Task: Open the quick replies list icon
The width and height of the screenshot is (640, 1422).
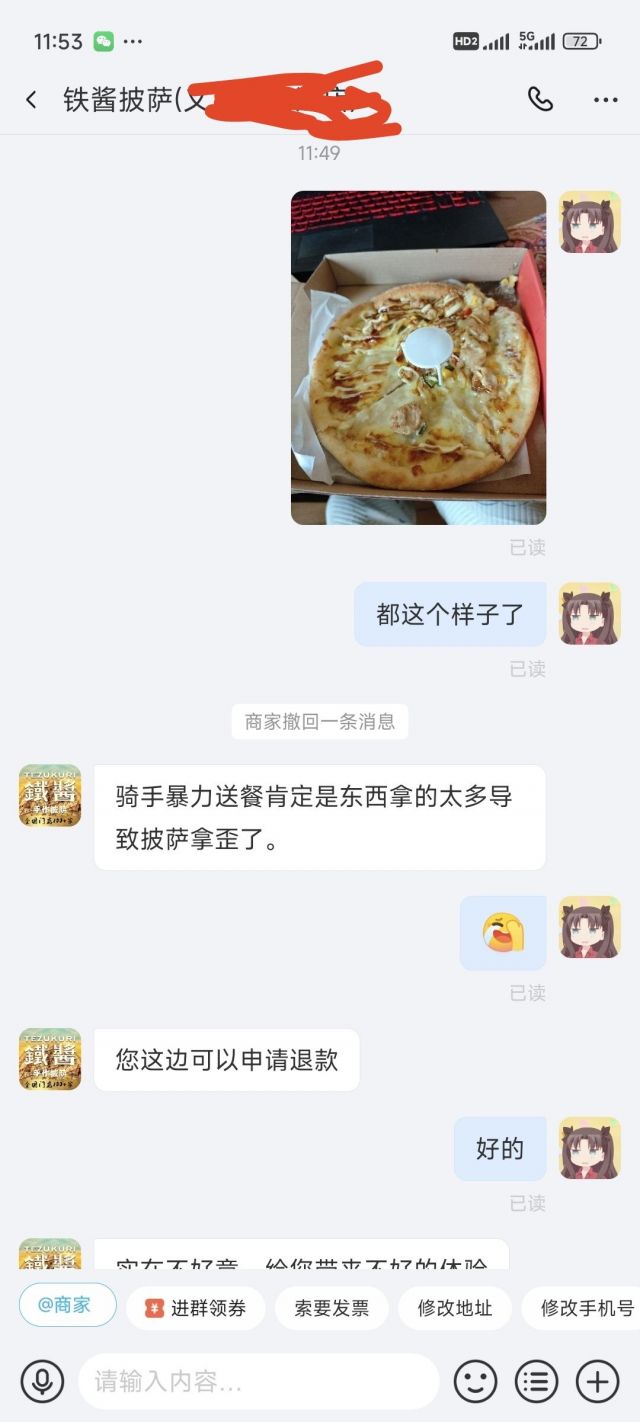Action: coord(536,1381)
